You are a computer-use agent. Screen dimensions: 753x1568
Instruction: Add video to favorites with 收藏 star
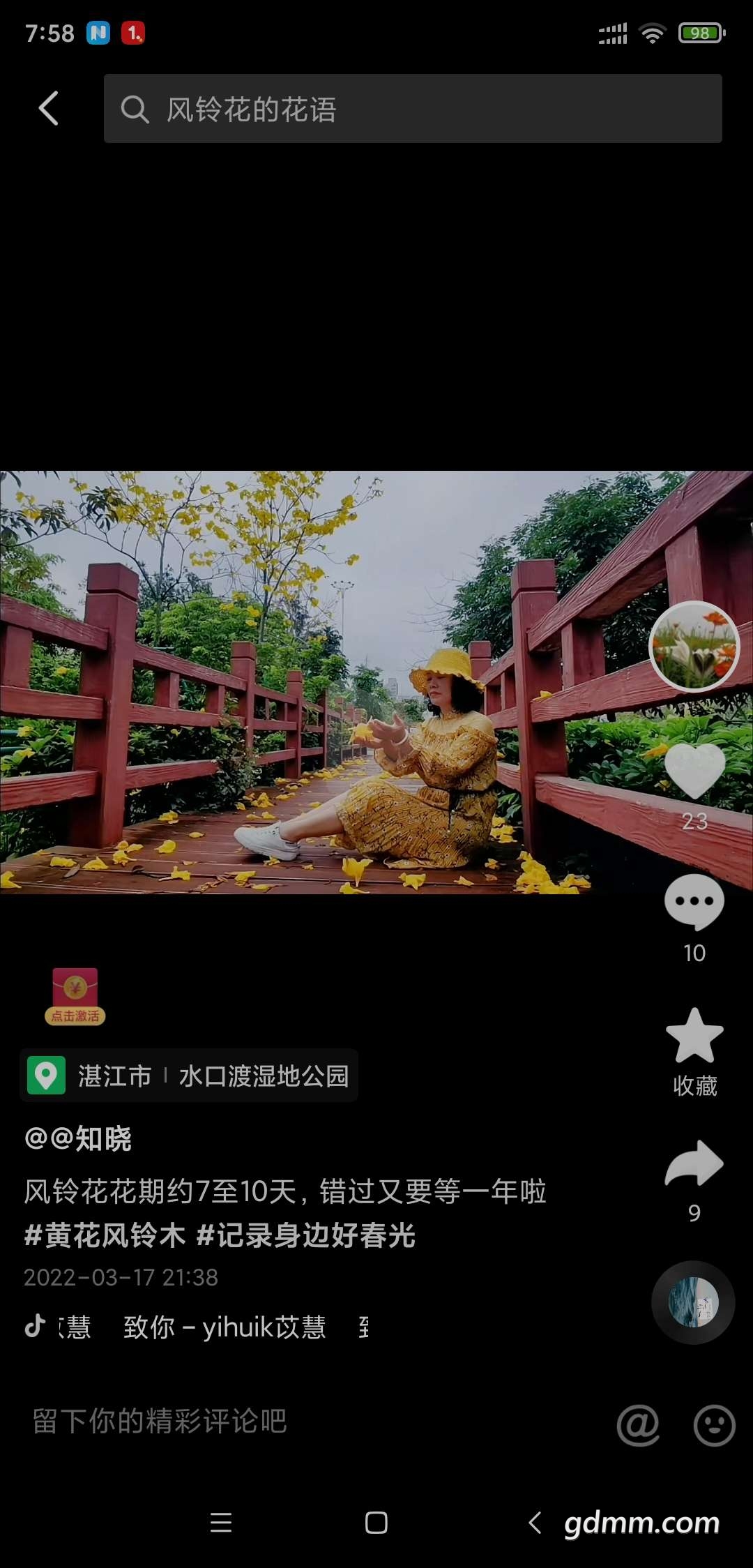click(694, 1036)
